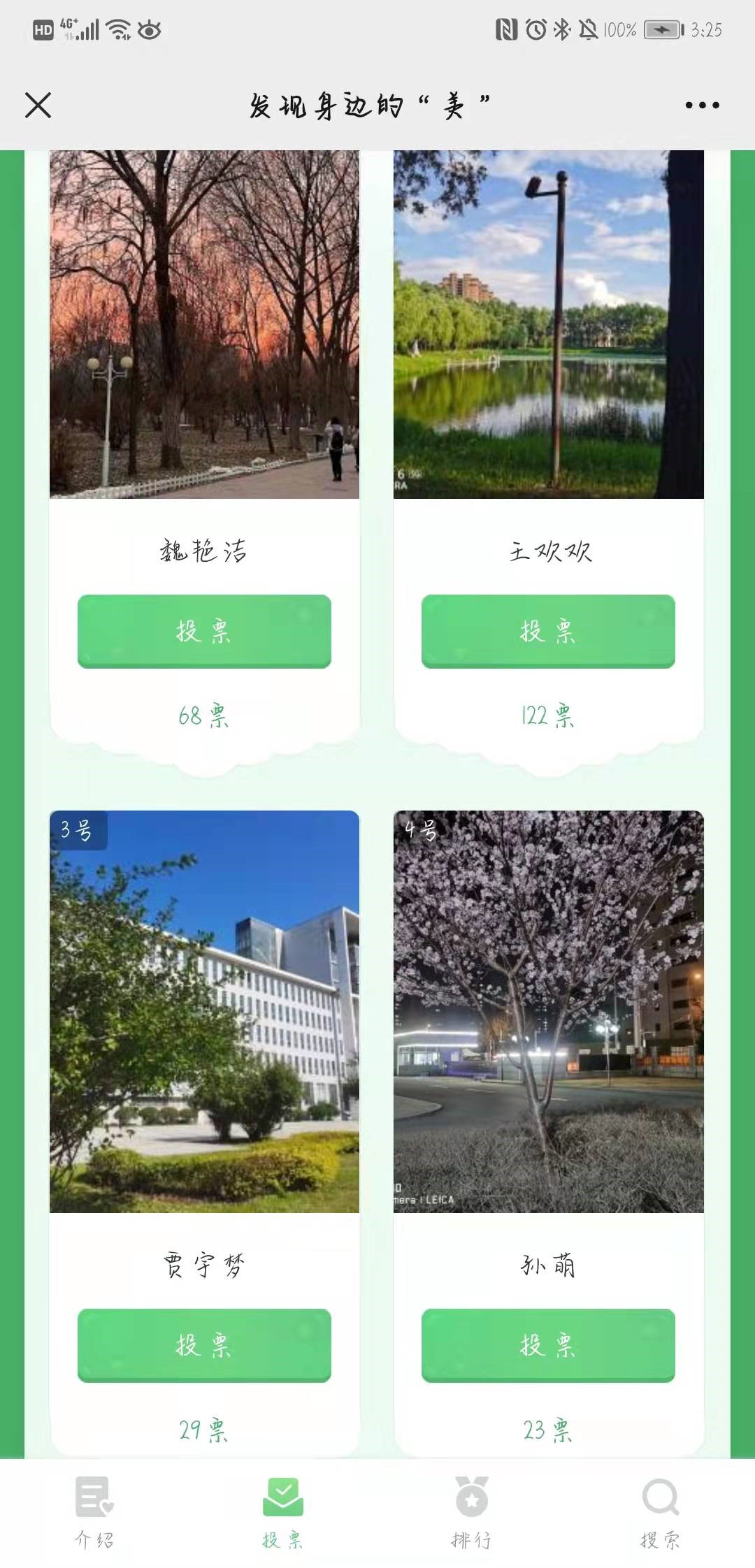This screenshot has height=1568, width=755.
Task: Close the voting page with the X icon
Action: 38,106
